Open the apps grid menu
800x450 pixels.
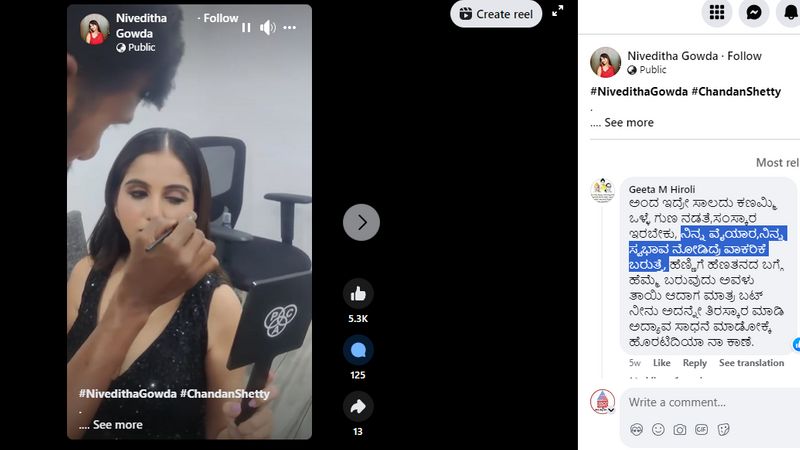716,12
